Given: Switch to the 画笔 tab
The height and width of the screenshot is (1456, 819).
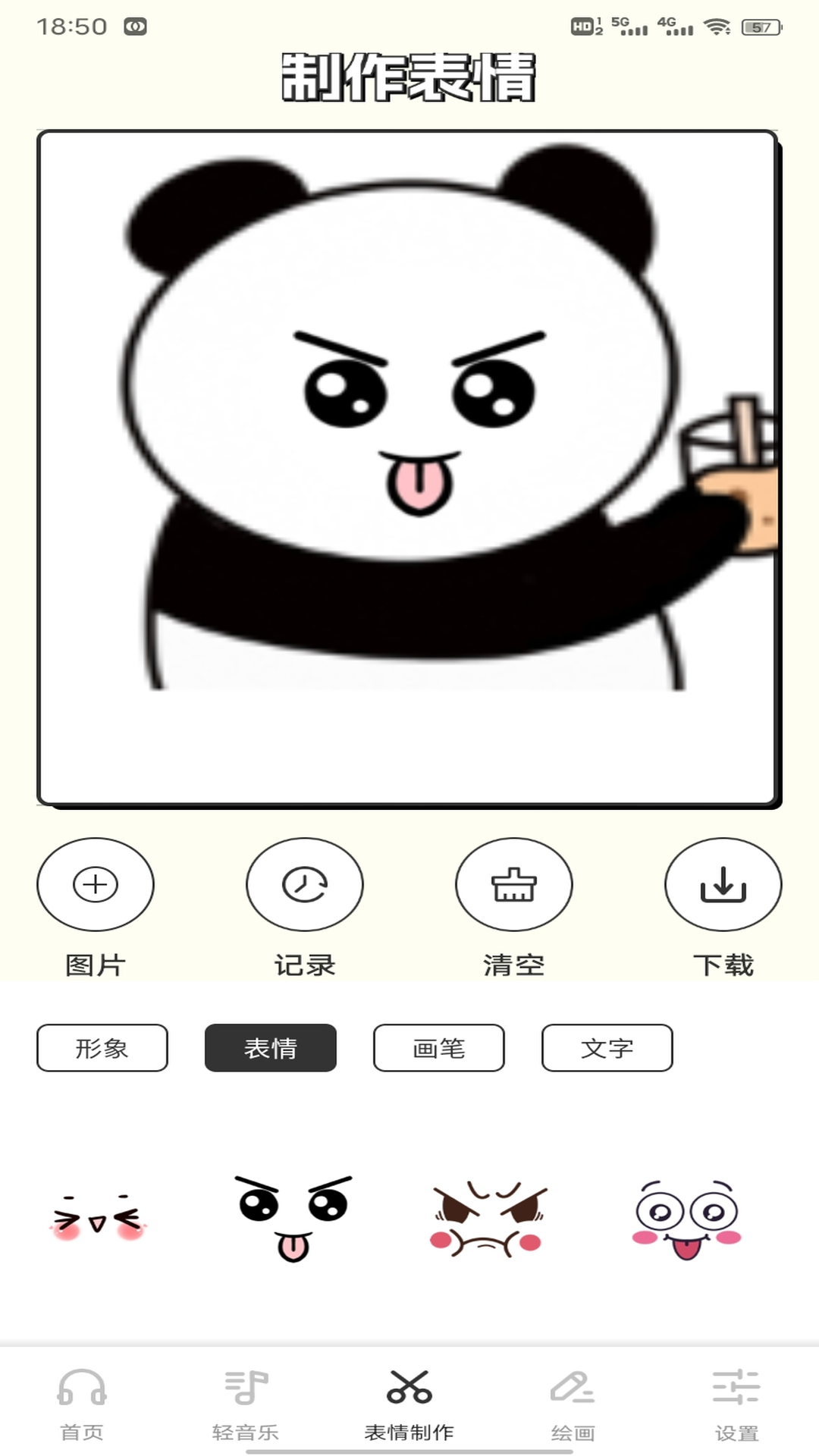Looking at the screenshot, I should click(x=438, y=1048).
